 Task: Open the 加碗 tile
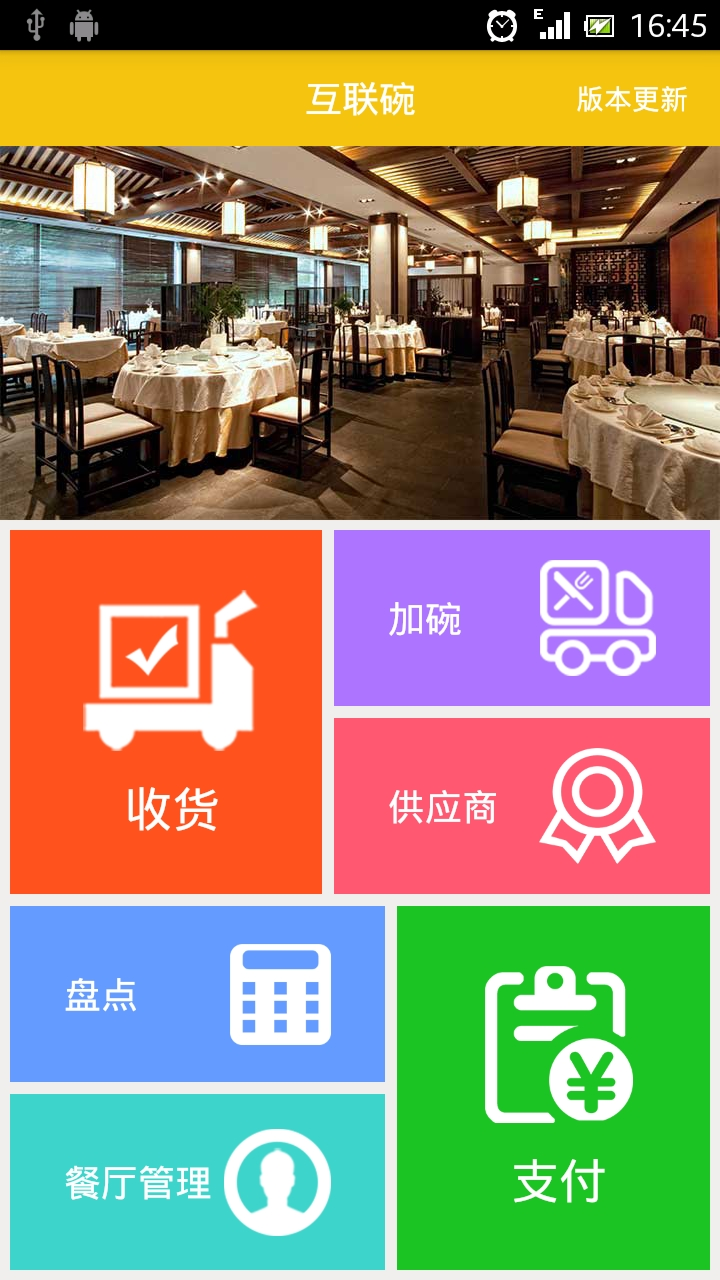click(x=522, y=618)
